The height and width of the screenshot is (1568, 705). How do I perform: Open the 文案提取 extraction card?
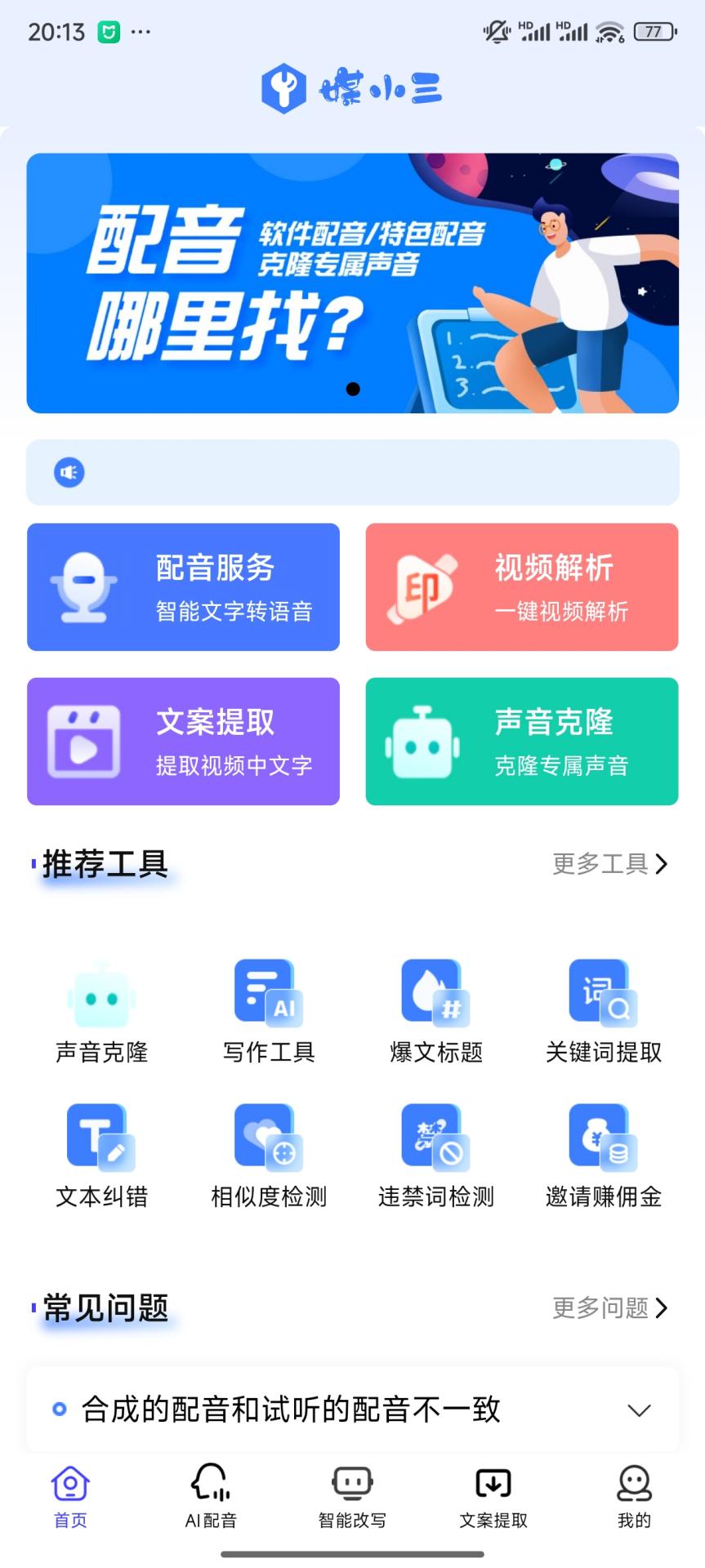[x=183, y=741]
